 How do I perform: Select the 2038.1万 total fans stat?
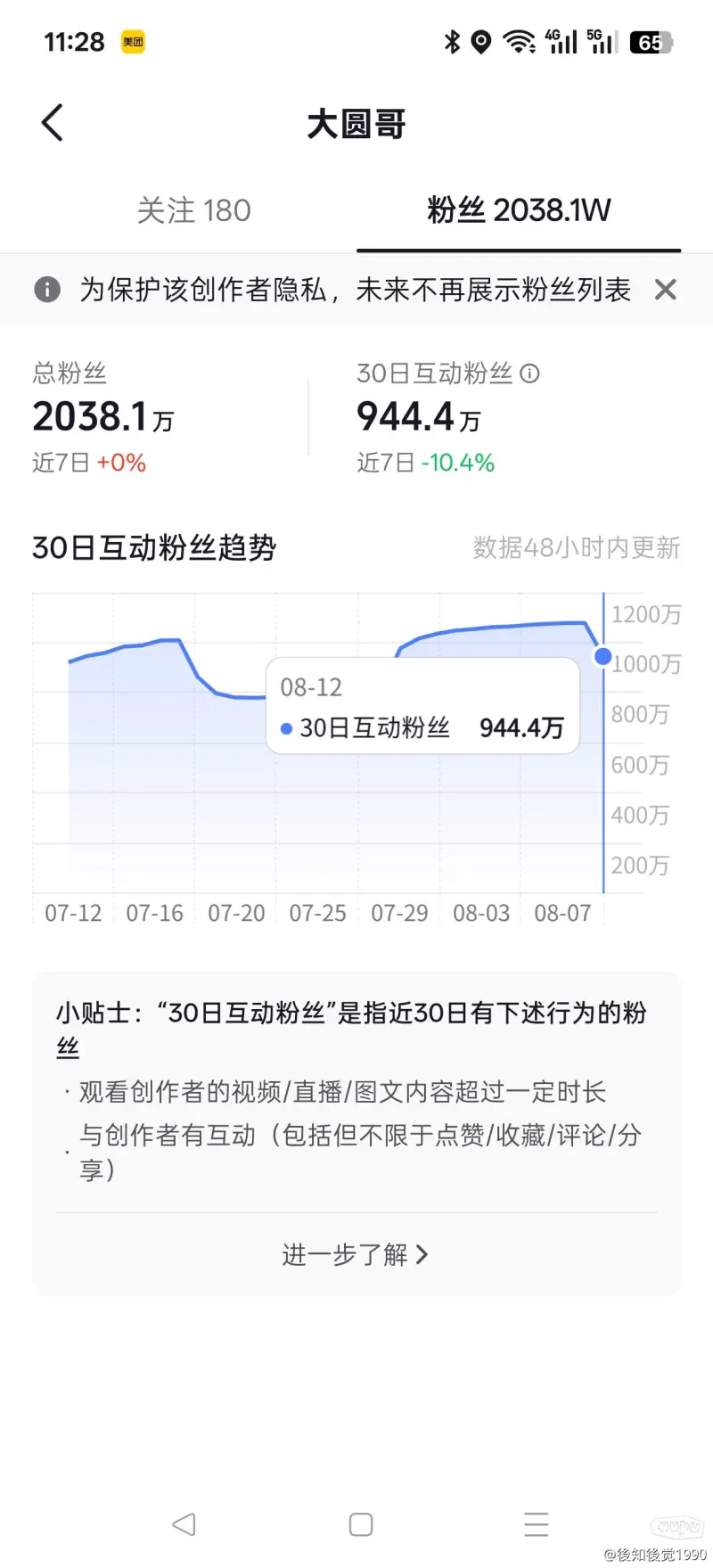click(x=102, y=416)
